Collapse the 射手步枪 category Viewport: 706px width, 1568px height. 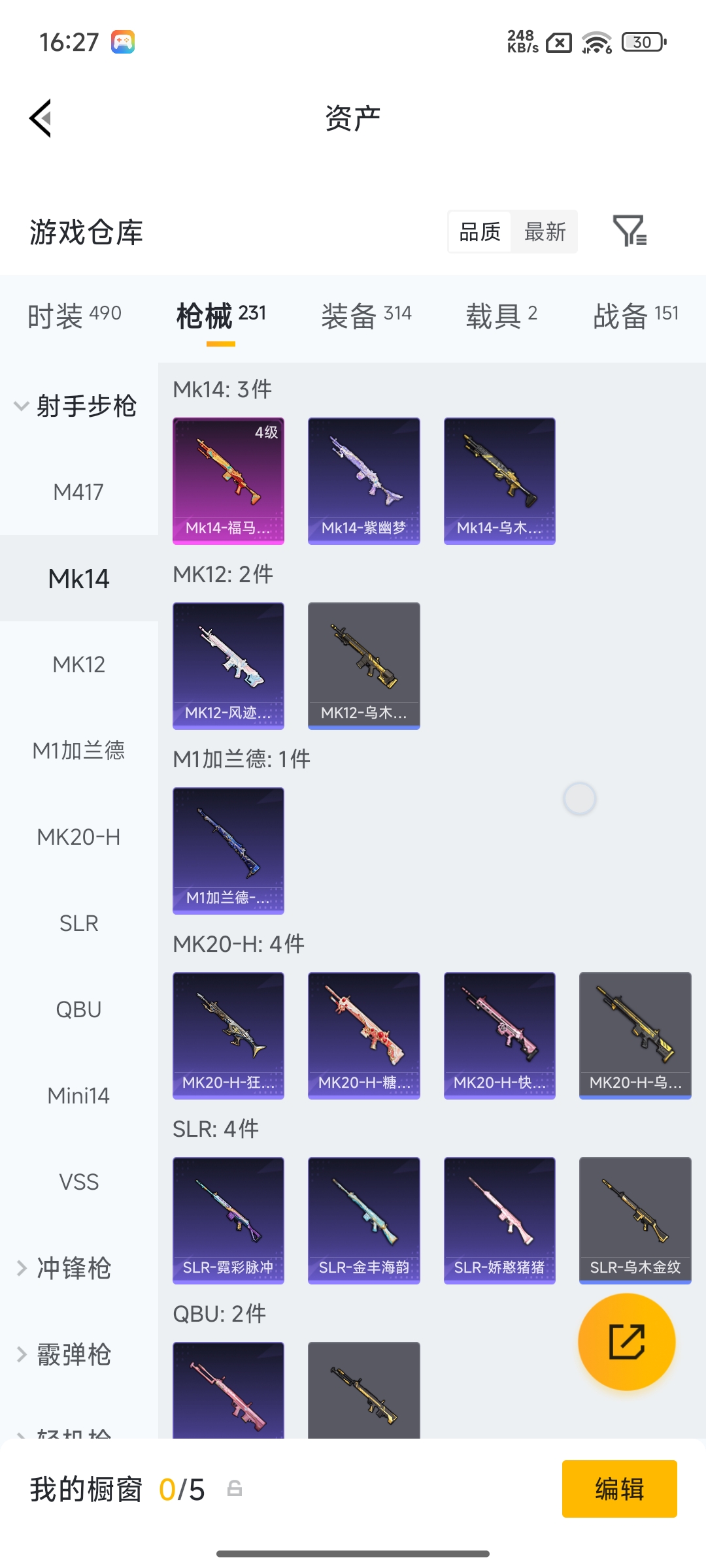click(x=75, y=406)
